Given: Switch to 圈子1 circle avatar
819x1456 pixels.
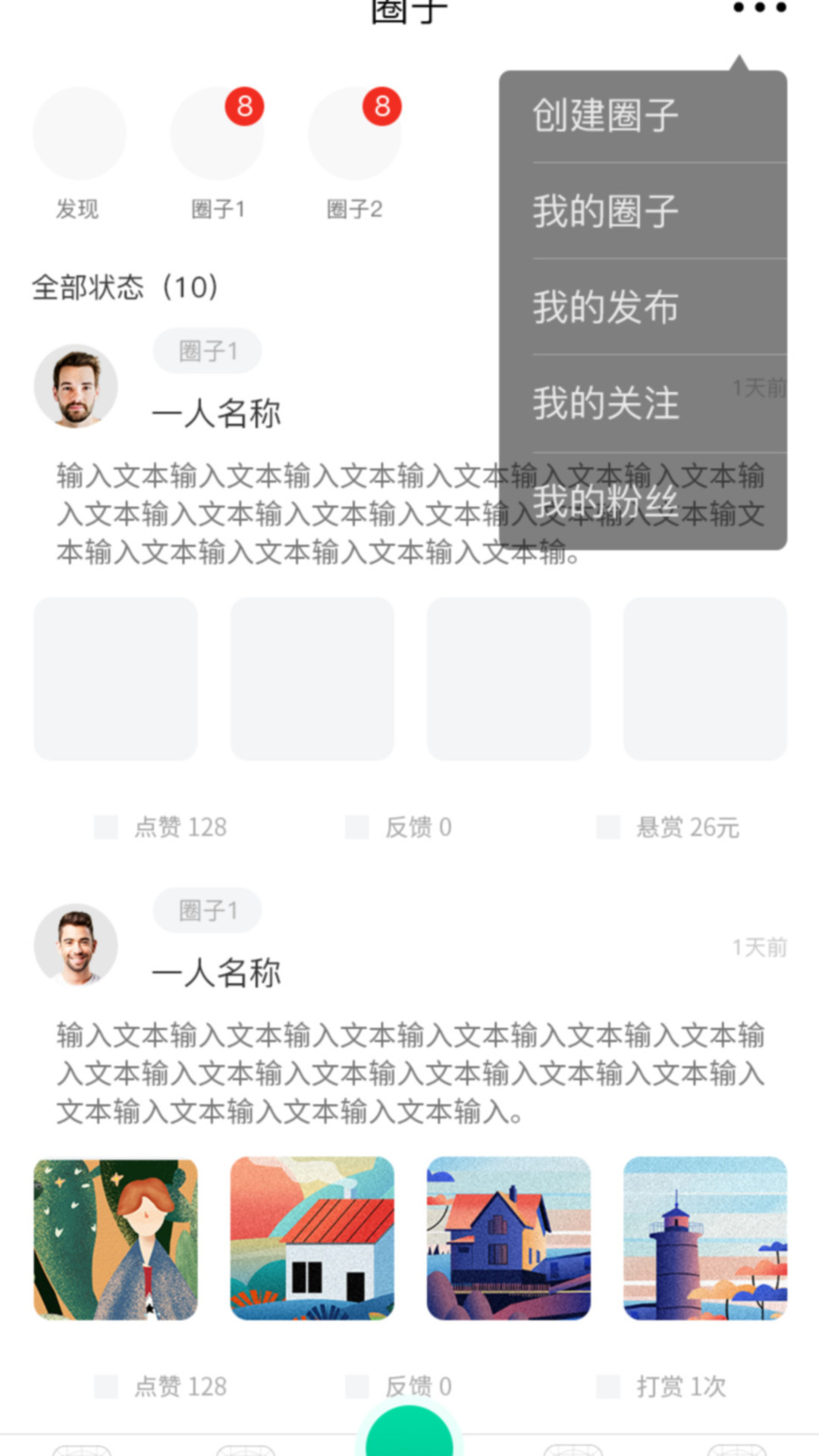Looking at the screenshot, I should pos(217,134).
